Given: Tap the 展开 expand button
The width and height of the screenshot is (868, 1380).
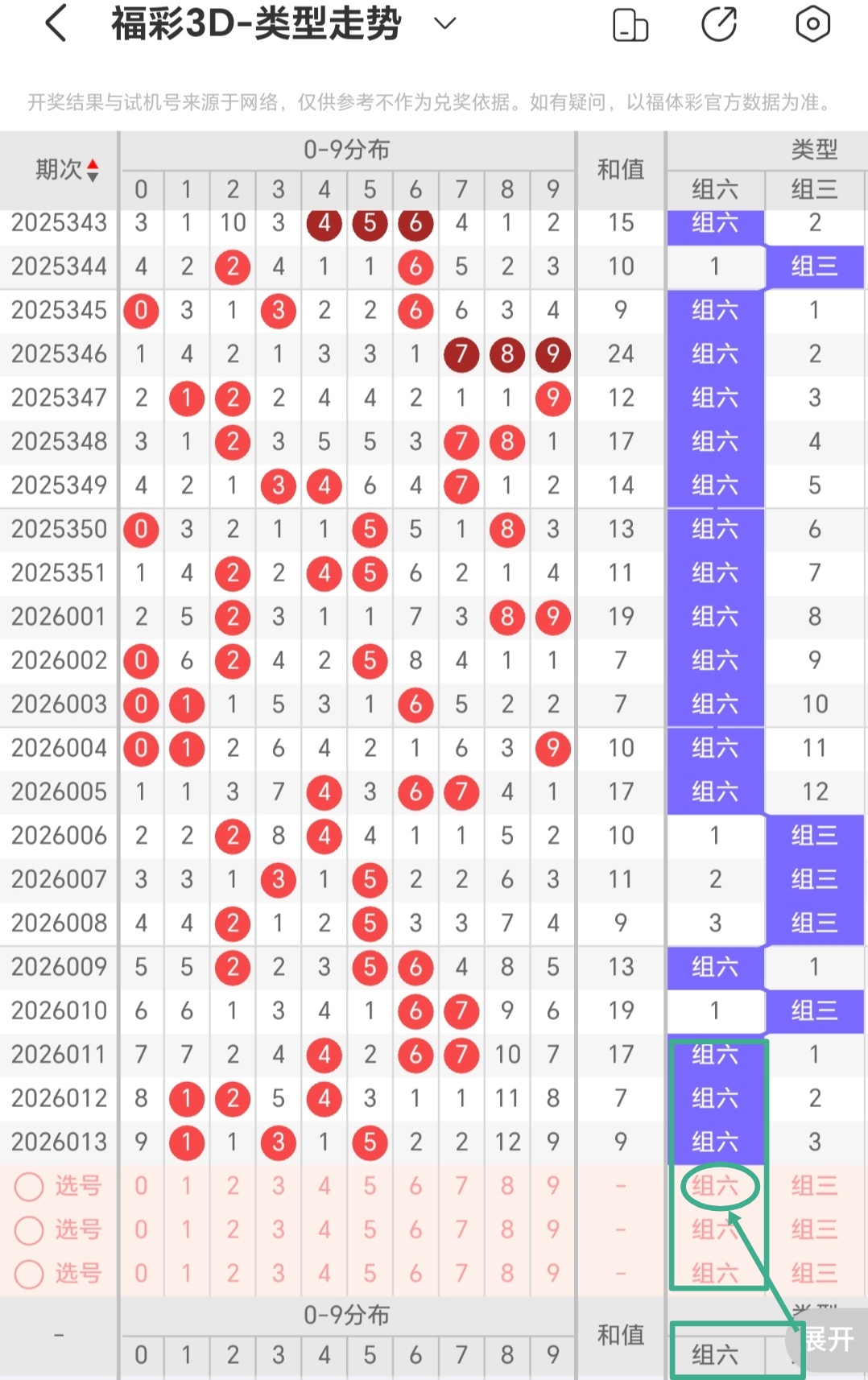Looking at the screenshot, I should pos(829,1339).
